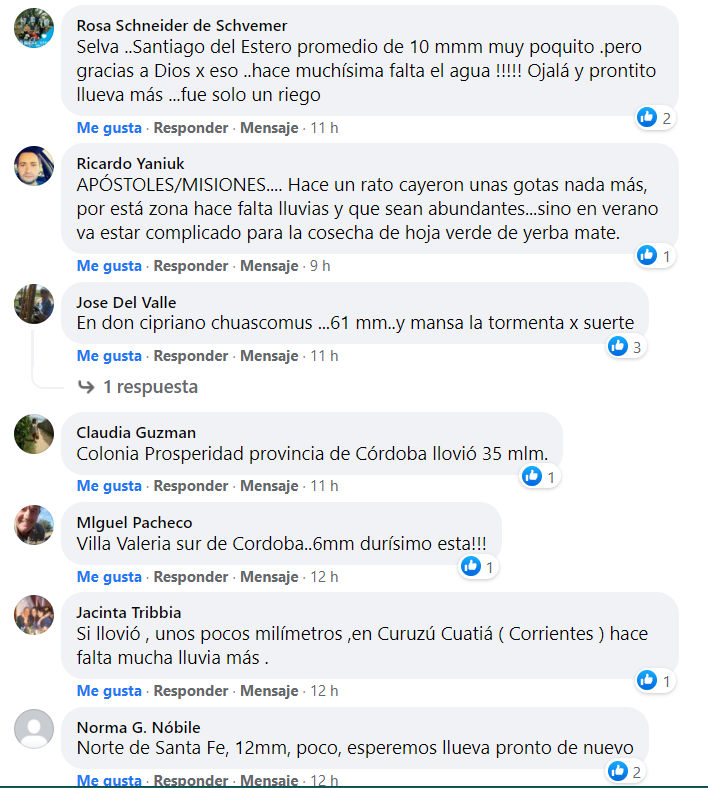Like Rosa Schneider de Schvemer's comment
The height and width of the screenshot is (788, 708).
click(109, 128)
